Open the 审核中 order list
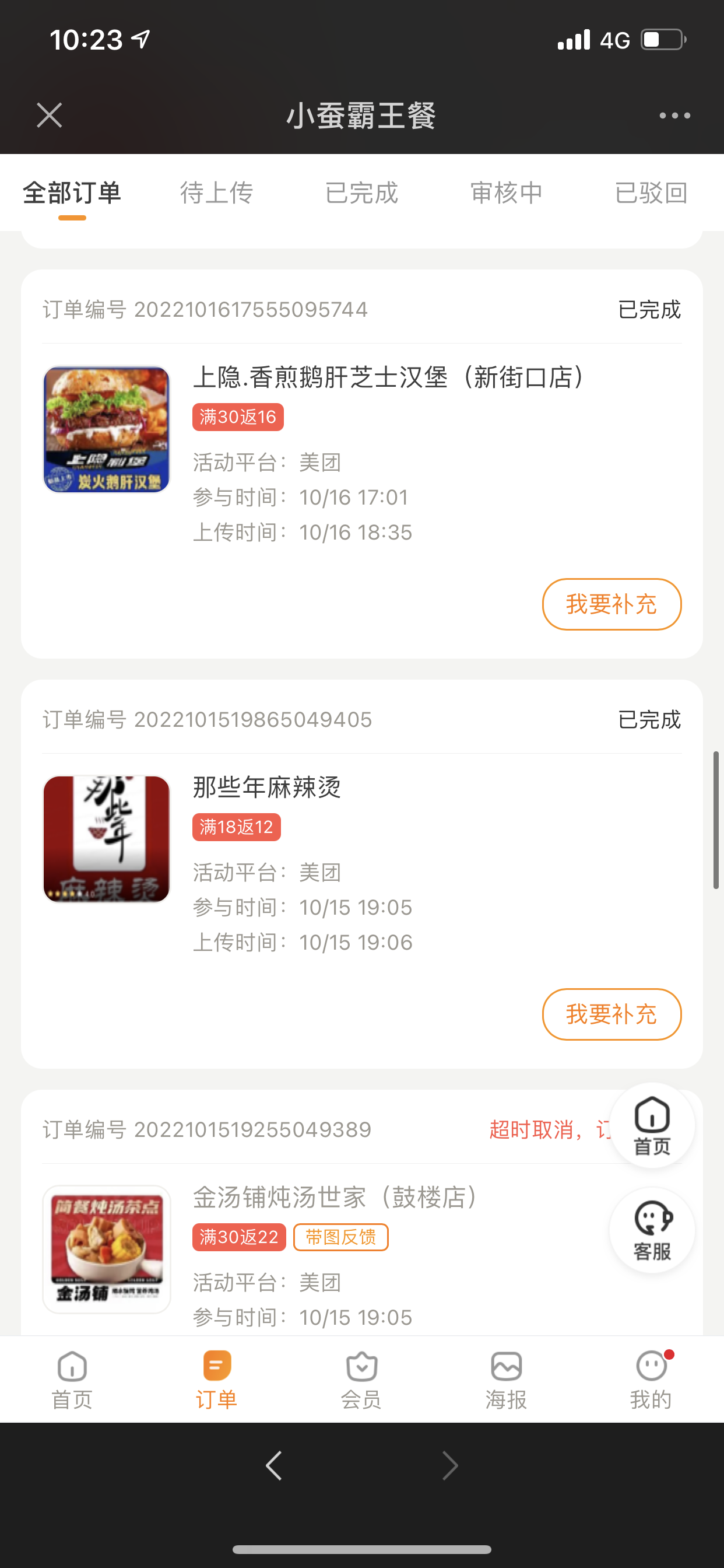Screen dimensions: 724x1568 point(507,192)
